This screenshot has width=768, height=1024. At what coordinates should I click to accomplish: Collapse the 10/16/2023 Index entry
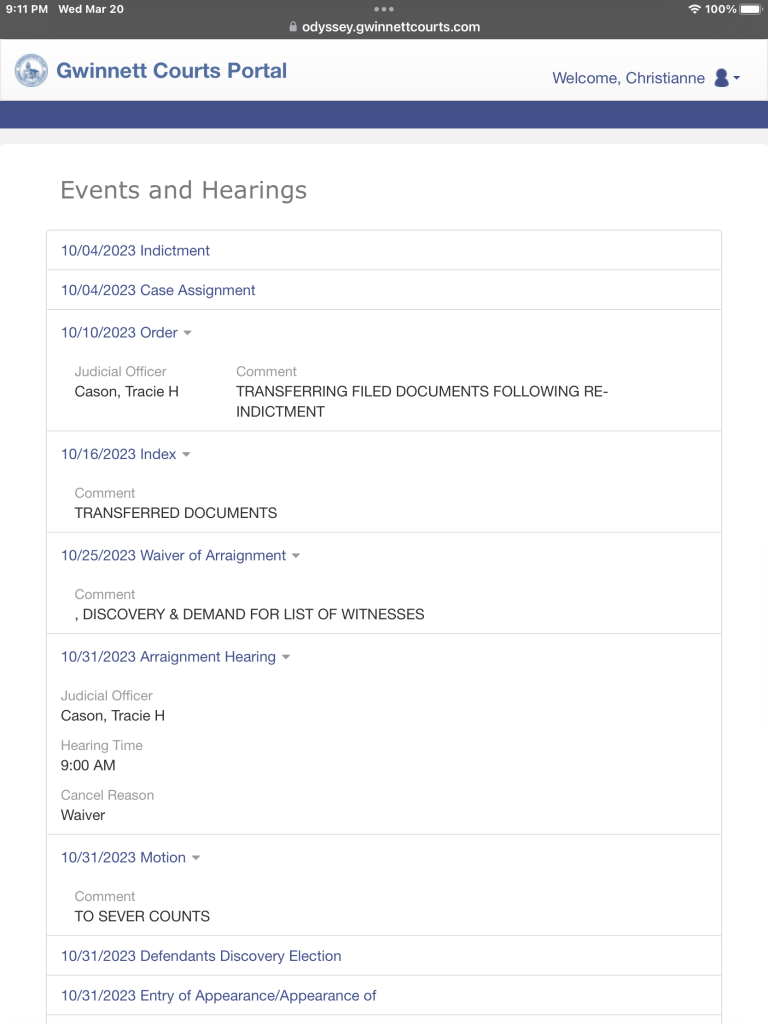tap(125, 454)
